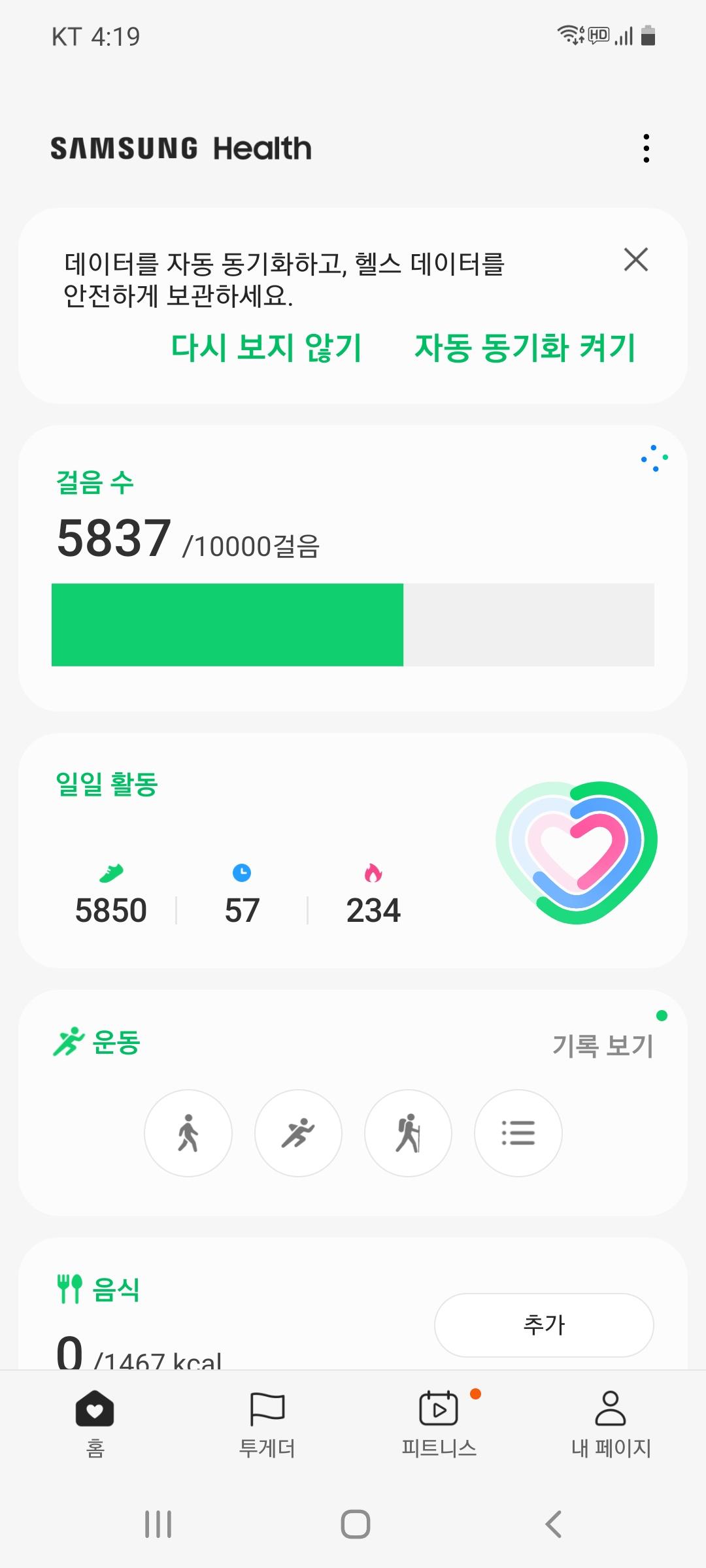Viewport: 706px width, 1568px height.
Task: Go back with the system back button
Action: 553,1524
